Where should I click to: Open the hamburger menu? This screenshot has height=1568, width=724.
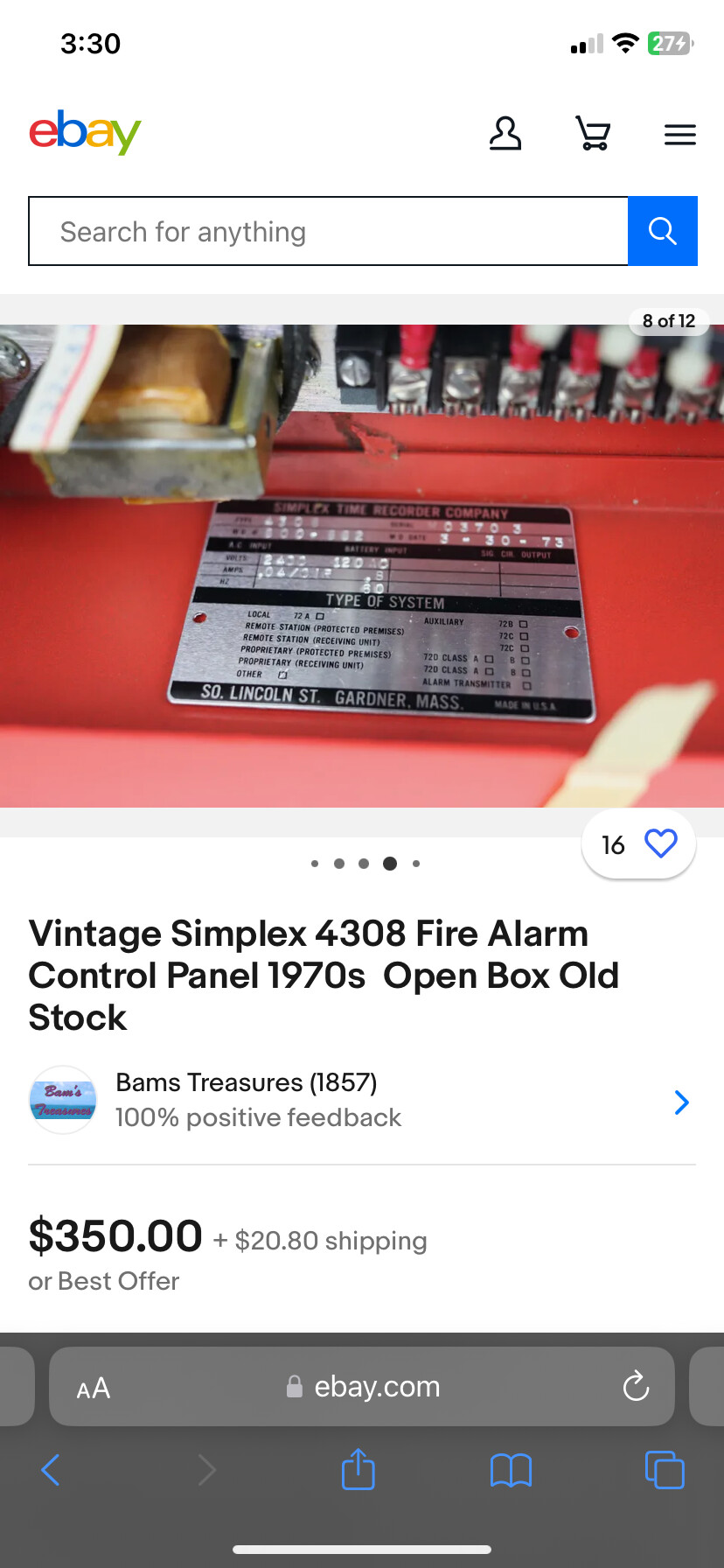[x=679, y=135]
